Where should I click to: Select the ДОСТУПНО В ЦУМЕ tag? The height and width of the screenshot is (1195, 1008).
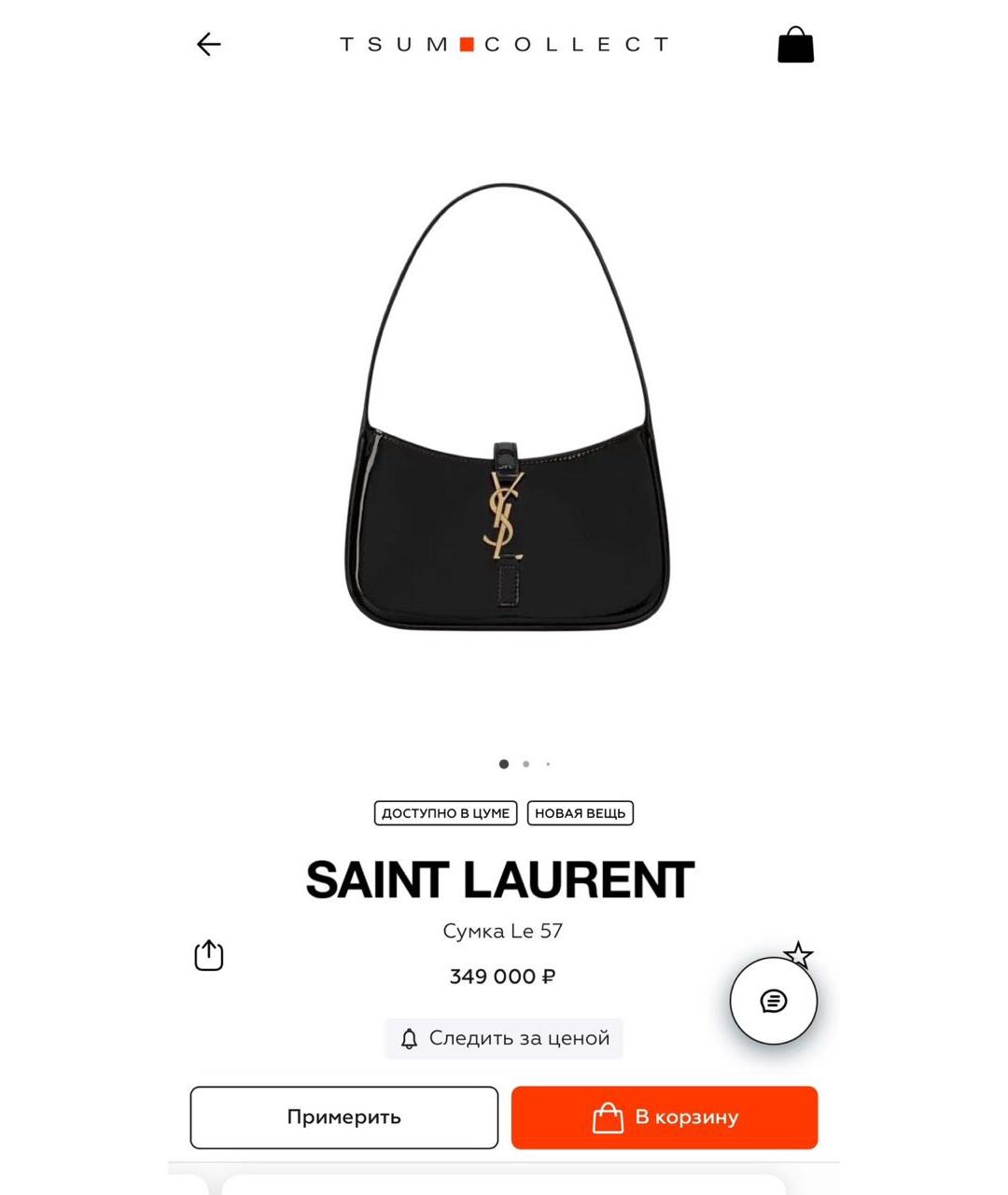(445, 813)
